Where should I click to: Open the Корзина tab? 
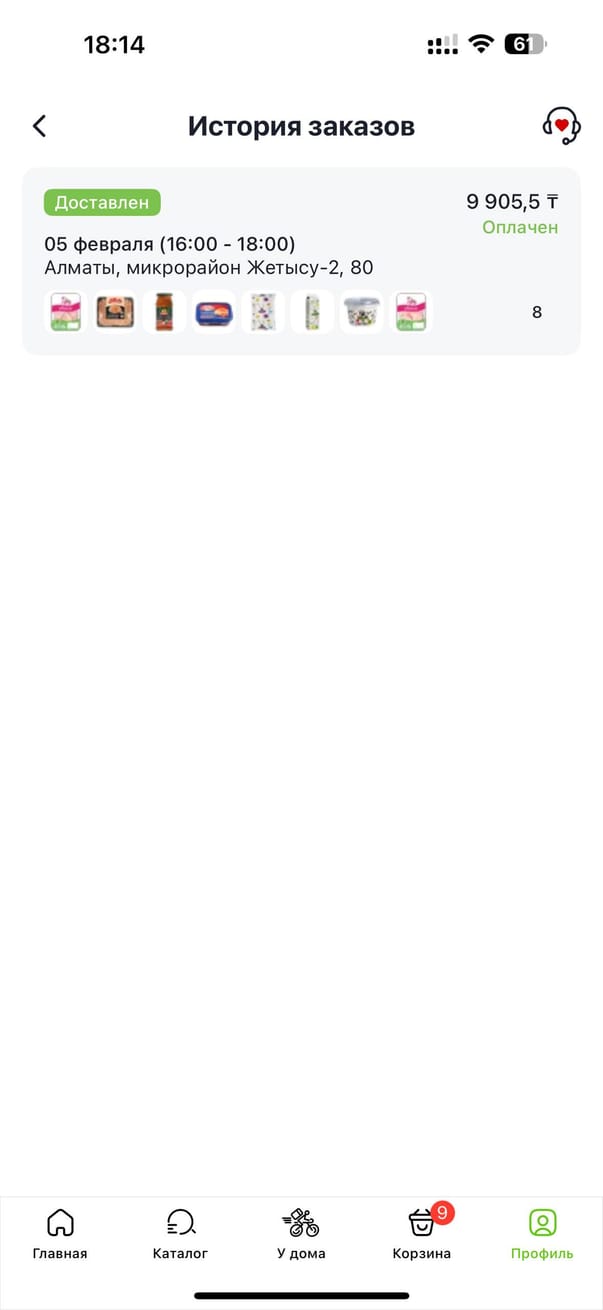point(422,1234)
